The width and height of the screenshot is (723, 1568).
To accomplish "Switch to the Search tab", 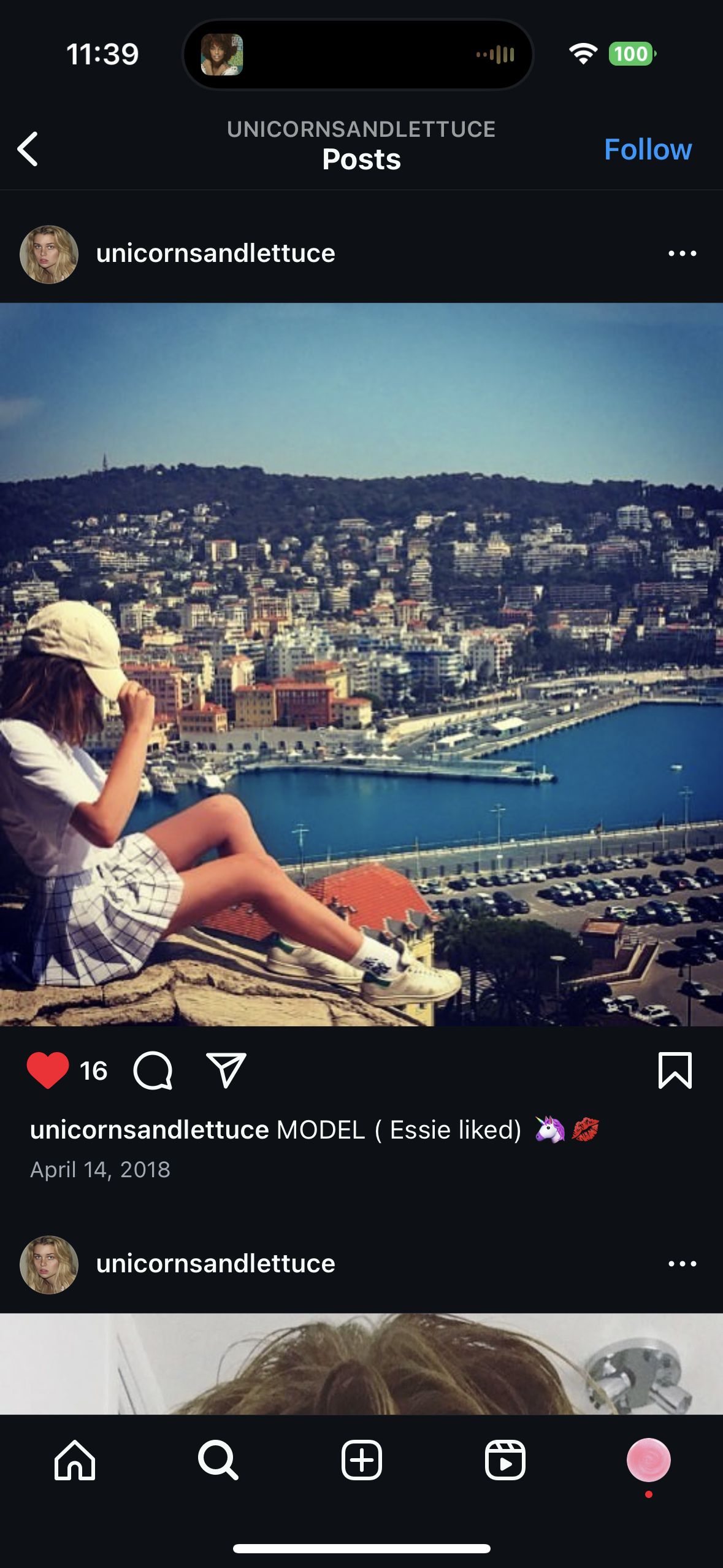I will click(x=218, y=1460).
